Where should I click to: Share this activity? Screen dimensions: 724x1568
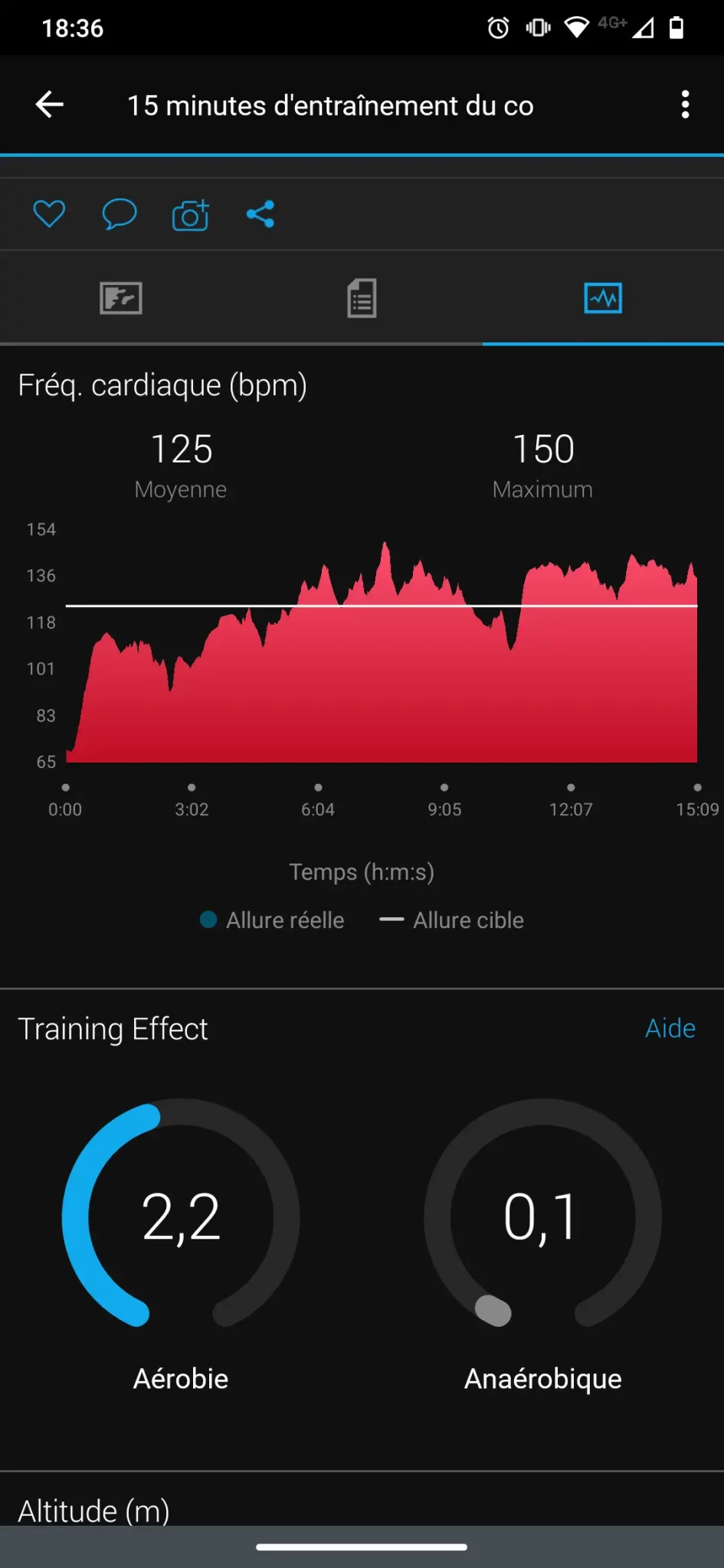point(260,214)
